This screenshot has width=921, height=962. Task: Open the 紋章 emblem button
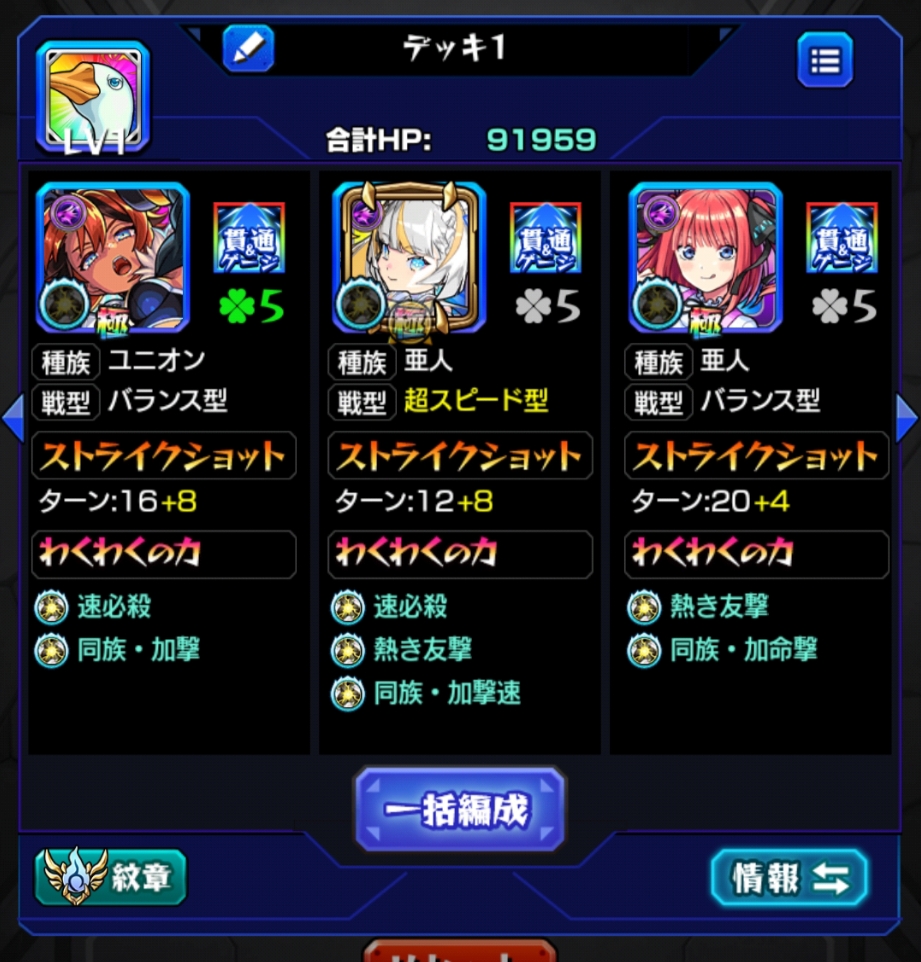coord(111,877)
